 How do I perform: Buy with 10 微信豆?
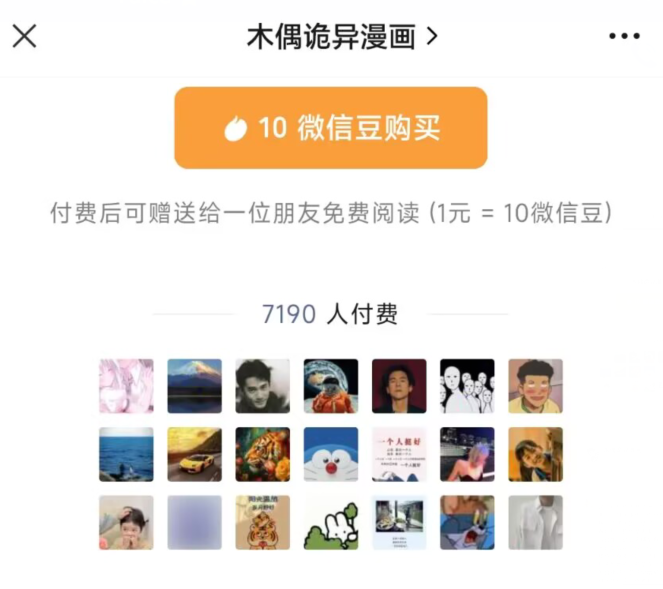tap(331, 128)
